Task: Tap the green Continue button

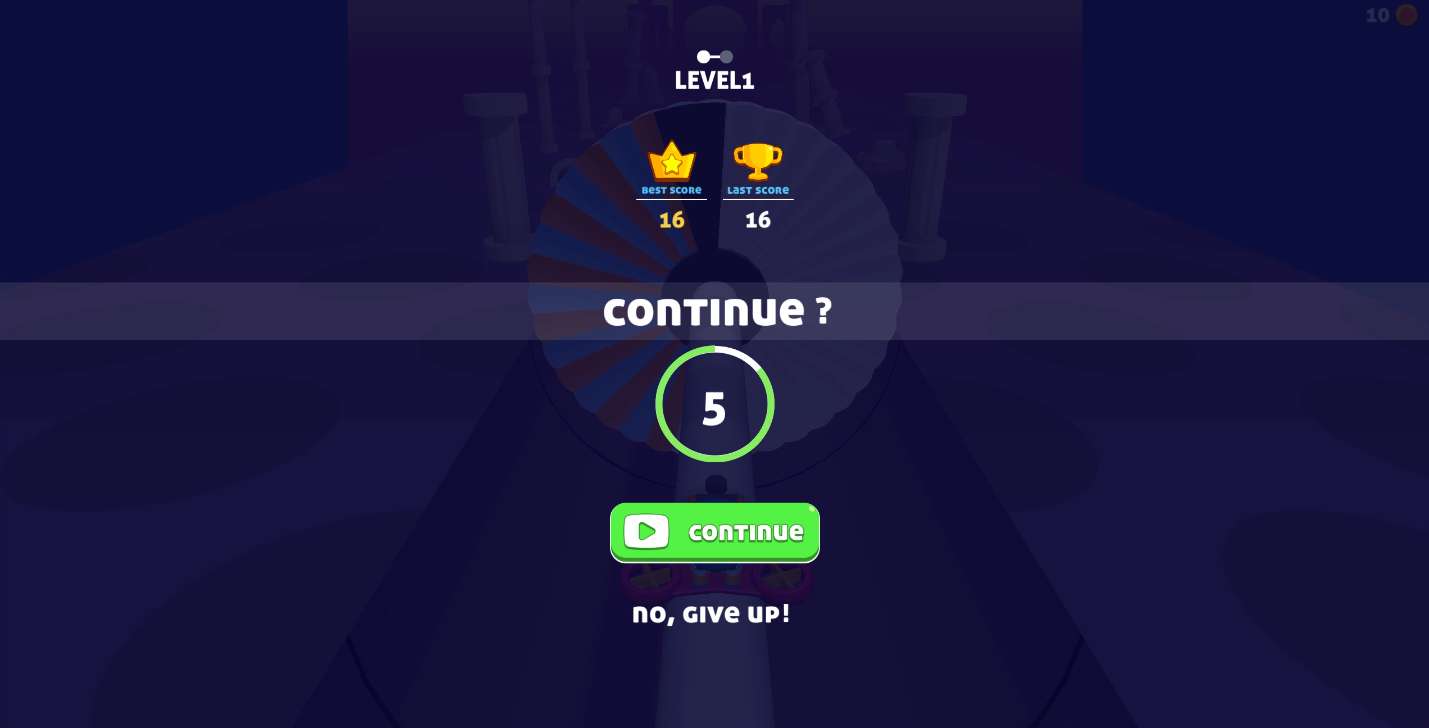Action: point(714,532)
